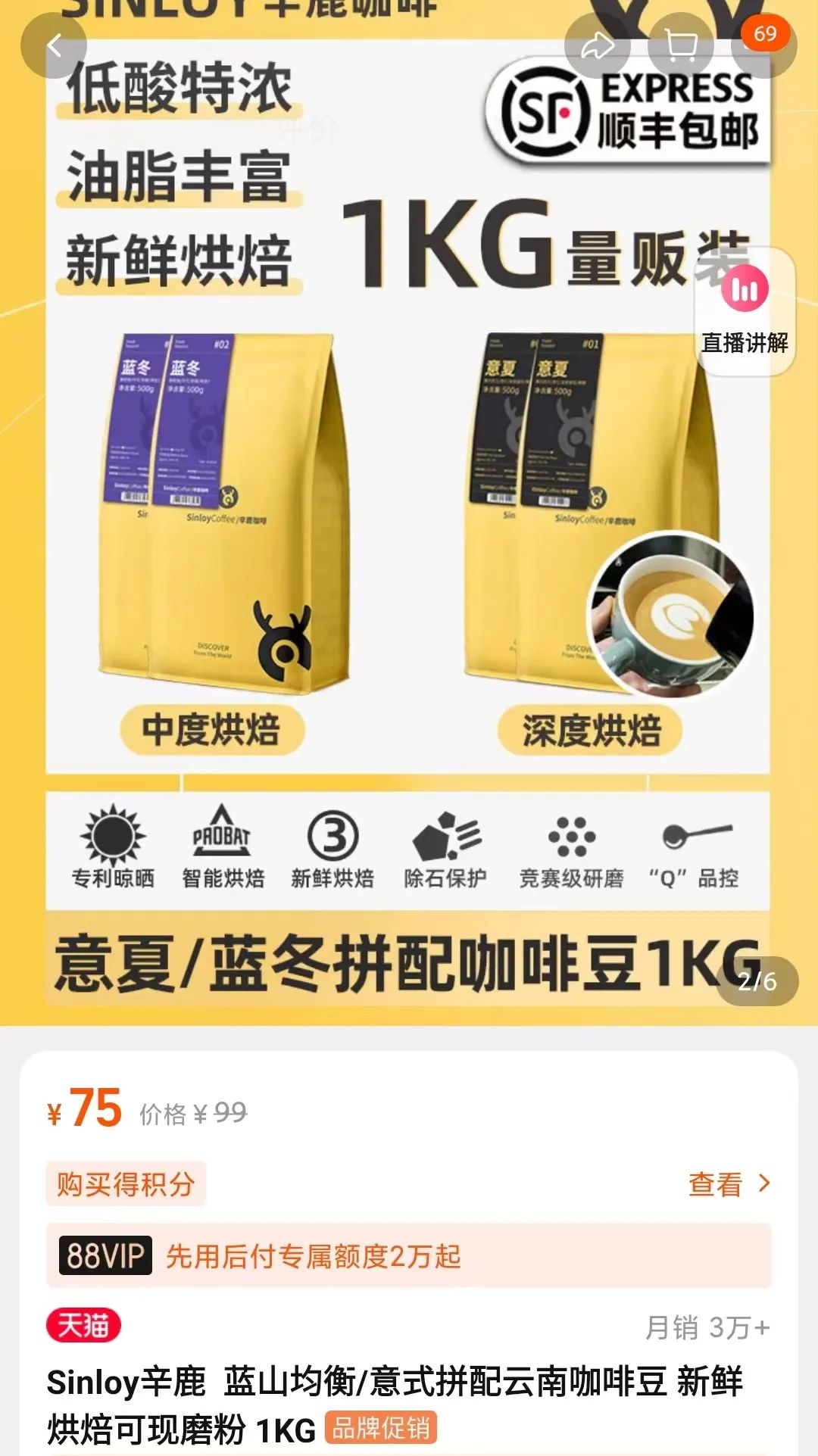Open the 88VIP 先用后付 offer banner
The height and width of the screenshot is (1456, 818).
(x=408, y=1255)
